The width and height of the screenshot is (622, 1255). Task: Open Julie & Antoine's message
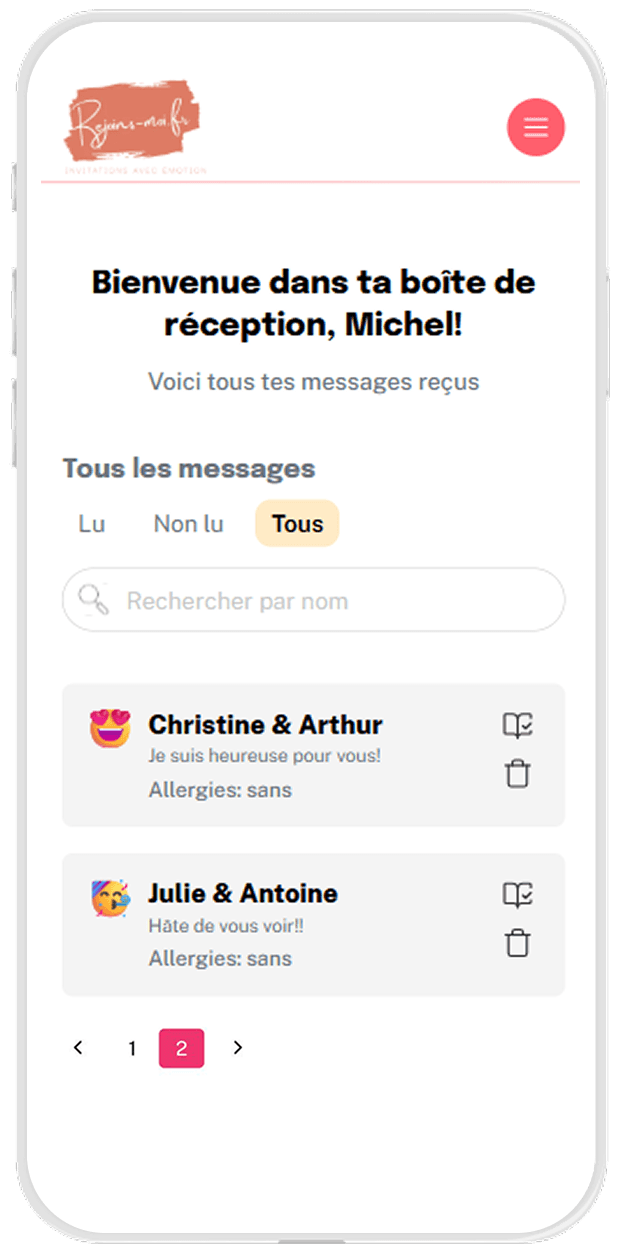point(243,894)
